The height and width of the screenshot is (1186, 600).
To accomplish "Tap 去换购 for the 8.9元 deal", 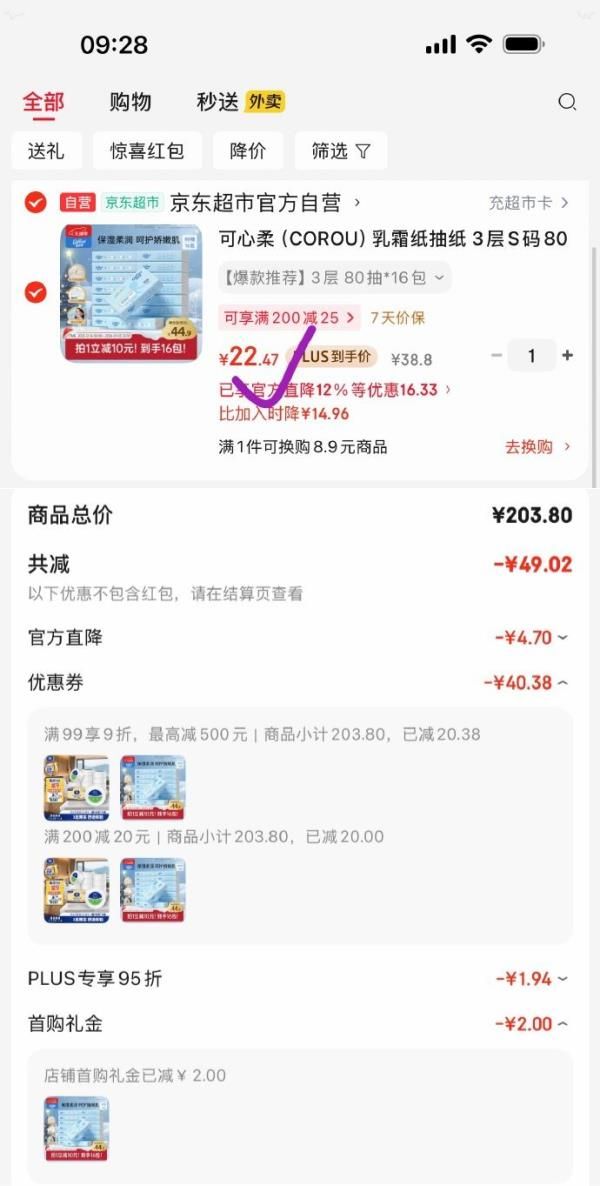I will coord(537,447).
